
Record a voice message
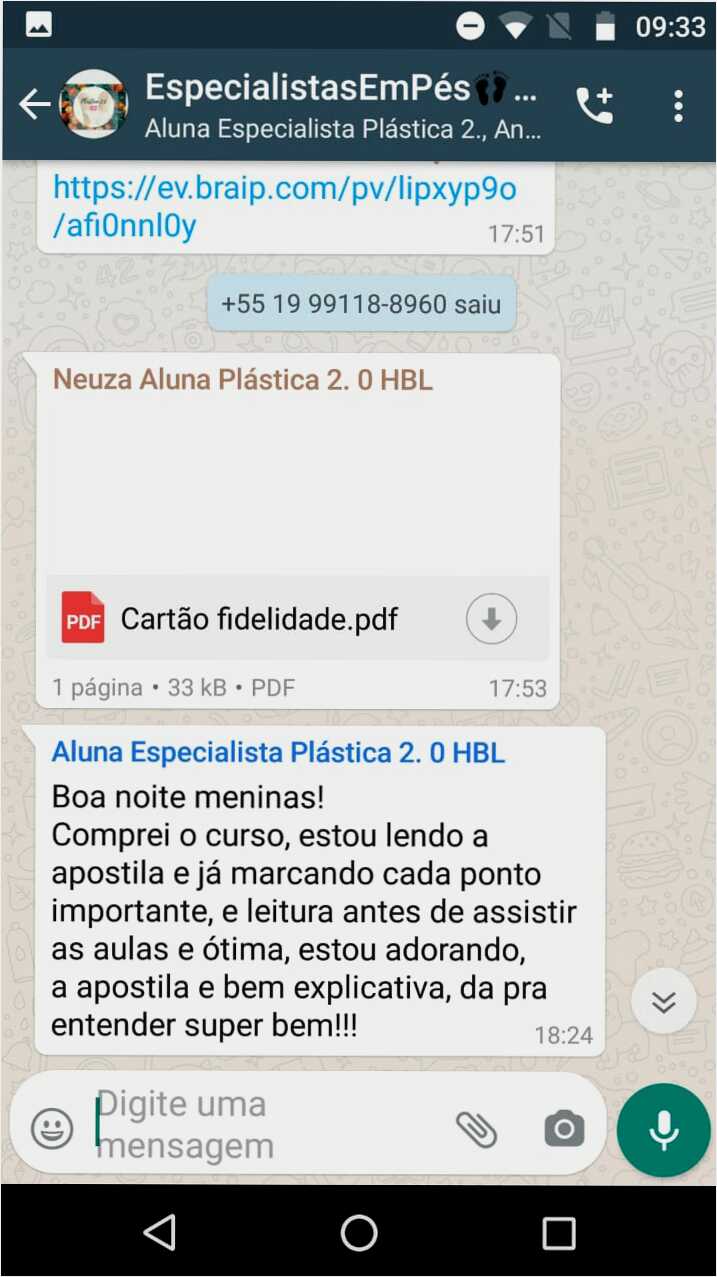point(663,1130)
